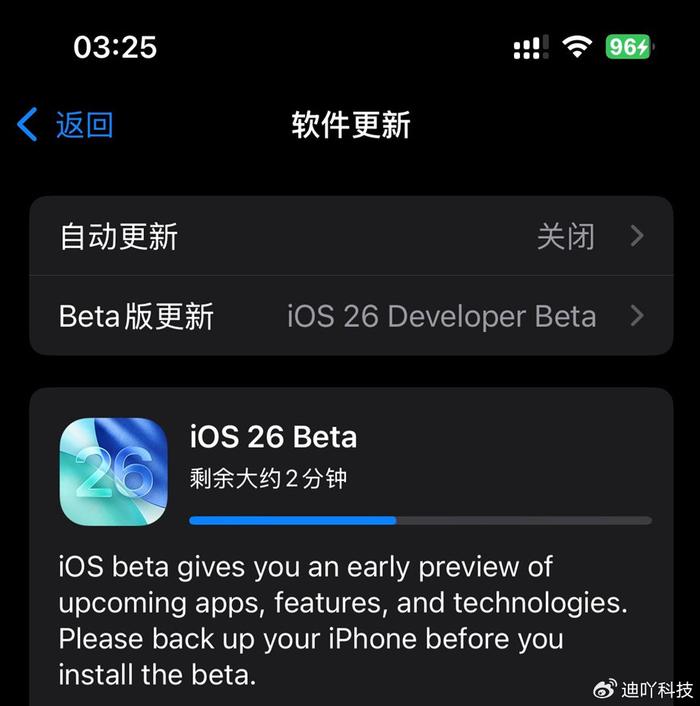Go back with the 返回 button

[66, 126]
